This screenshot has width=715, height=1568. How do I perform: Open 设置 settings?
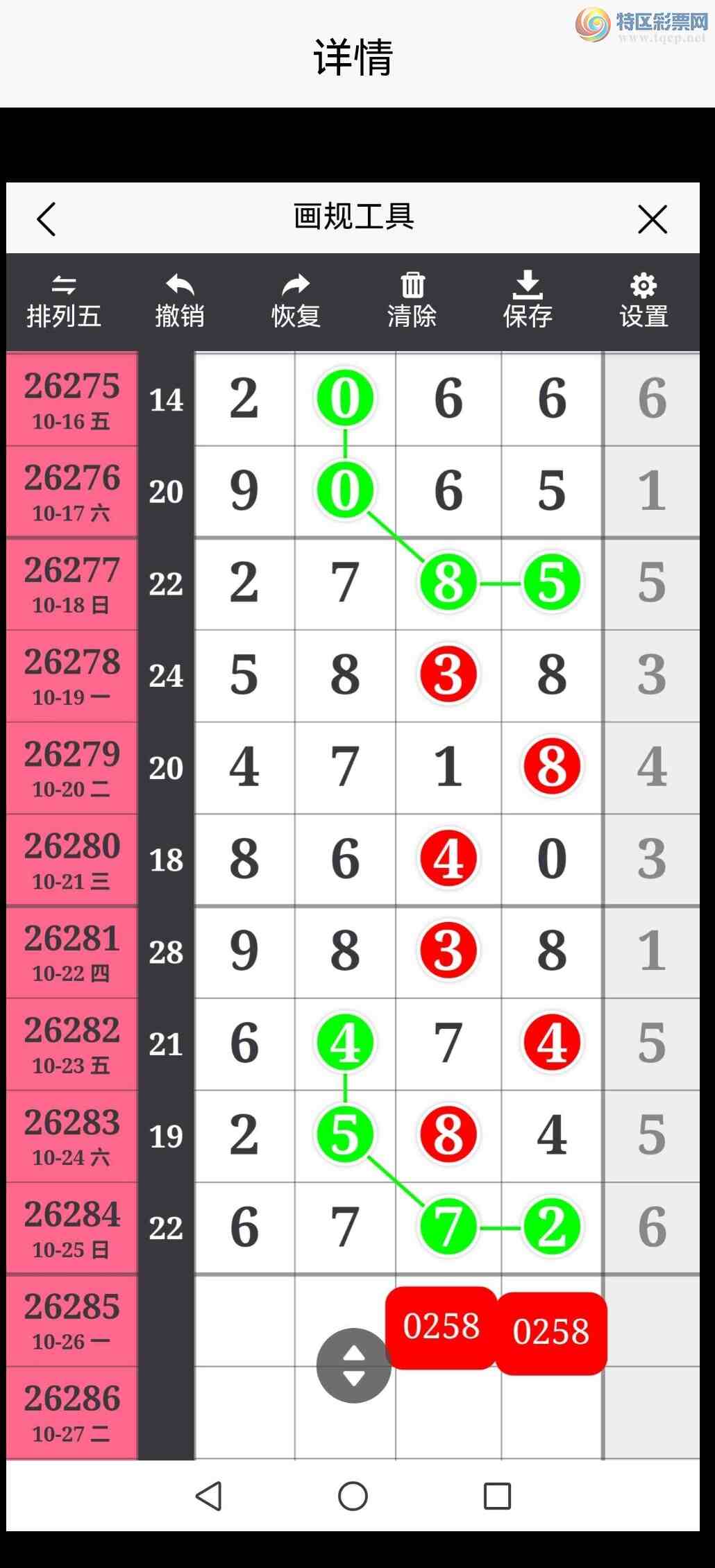tap(643, 302)
